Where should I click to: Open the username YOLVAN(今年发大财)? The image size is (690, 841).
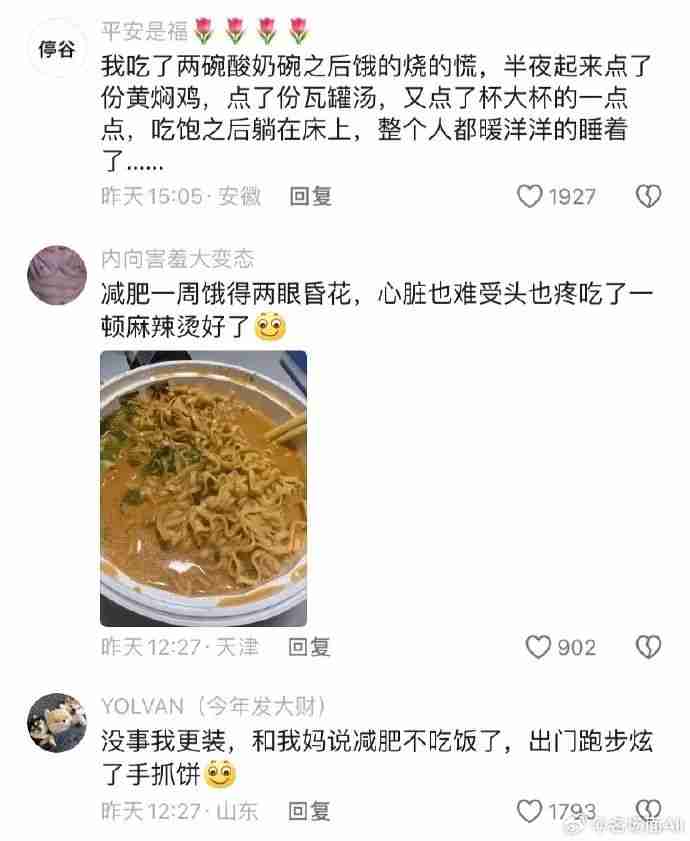pos(213,706)
